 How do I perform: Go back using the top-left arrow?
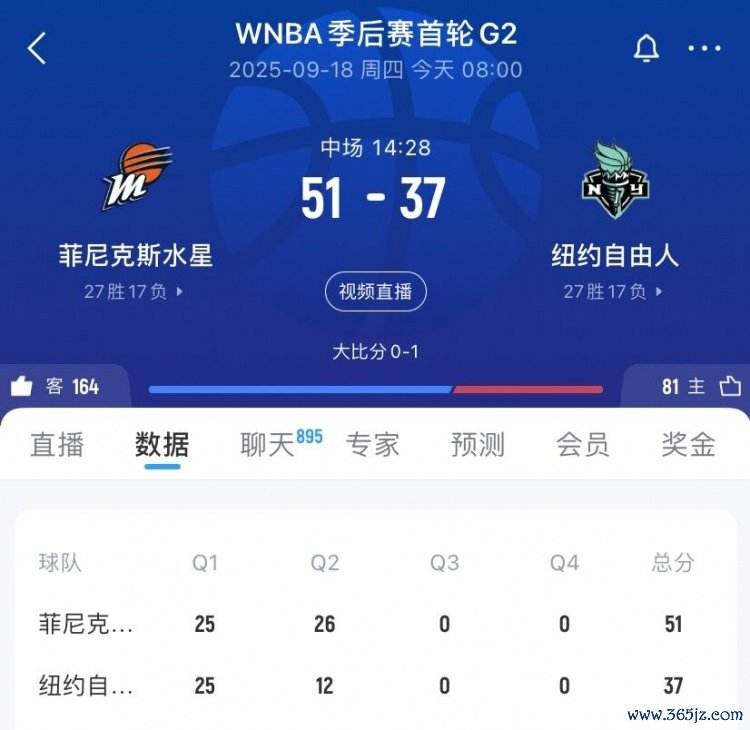click(x=37, y=48)
